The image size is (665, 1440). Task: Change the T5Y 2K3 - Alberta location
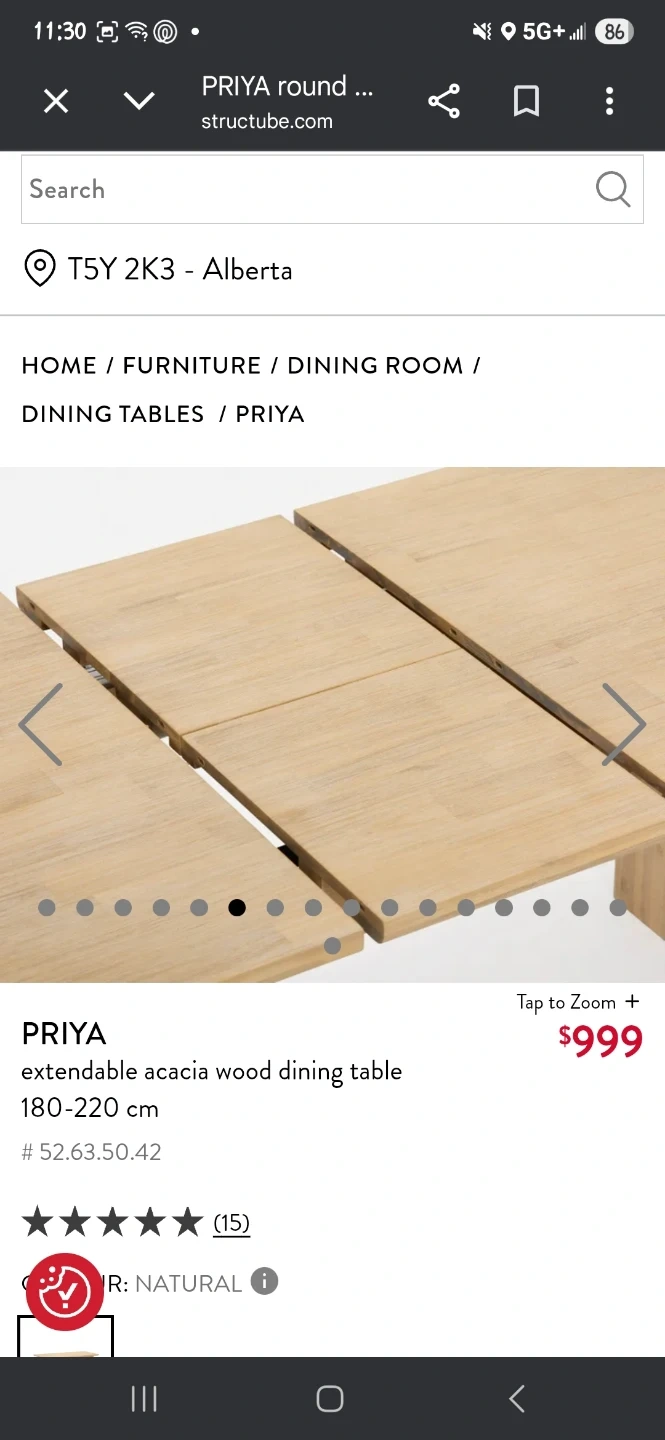pyautogui.click(x=158, y=270)
